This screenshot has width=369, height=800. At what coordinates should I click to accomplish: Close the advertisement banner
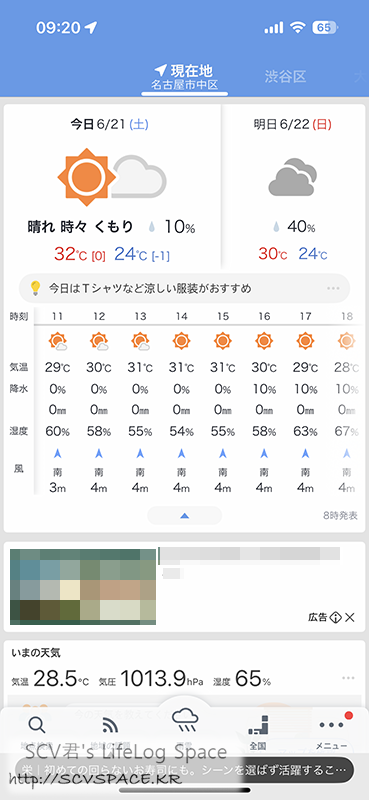pos(350,617)
